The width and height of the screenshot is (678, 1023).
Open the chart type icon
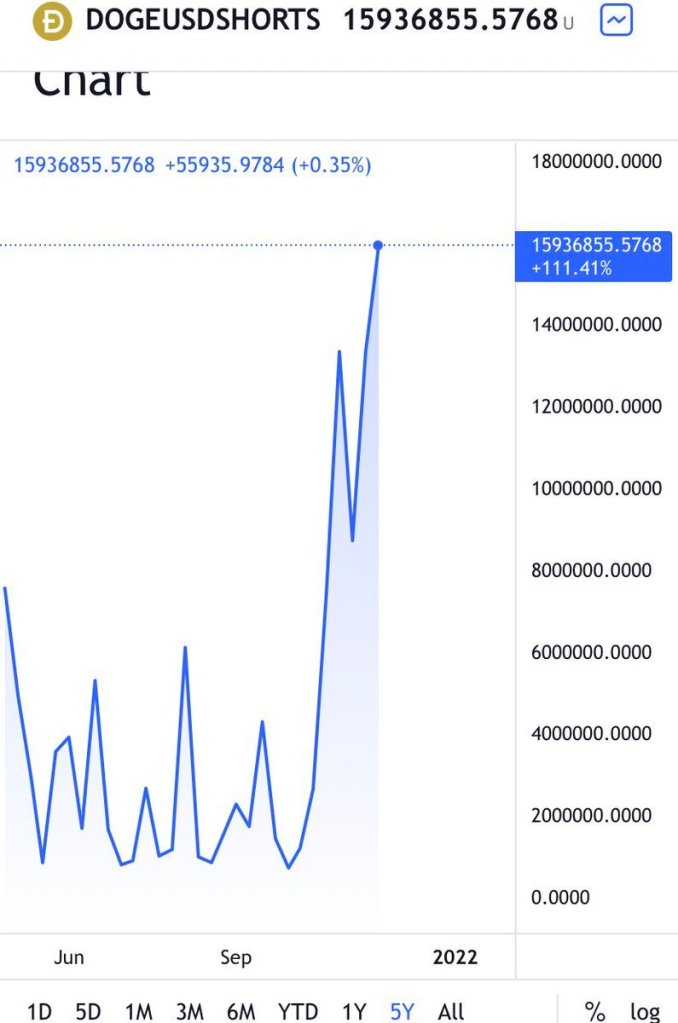616,20
